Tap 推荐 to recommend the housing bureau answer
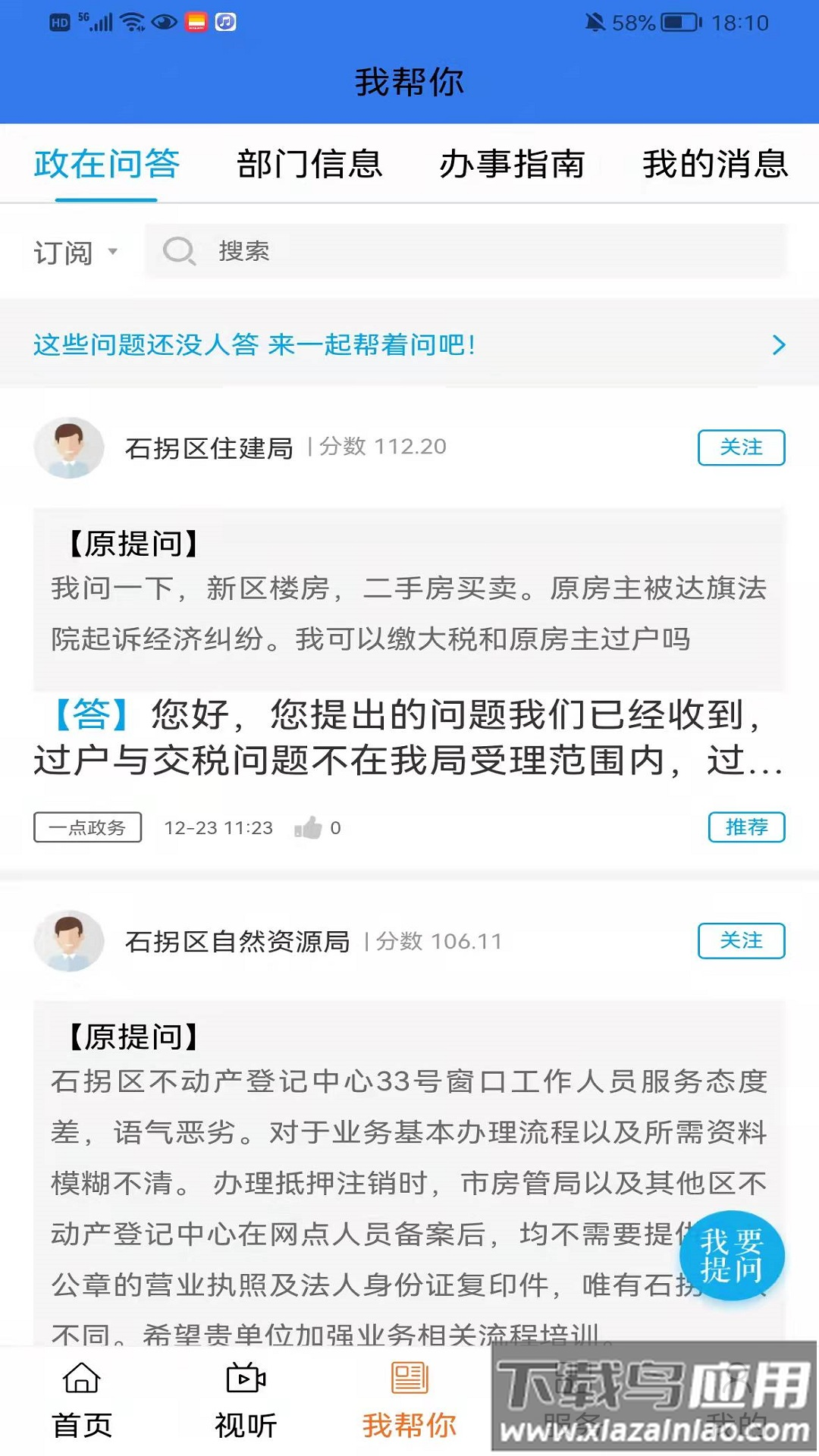The image size is (819, 1456). (x=745, y=827)
